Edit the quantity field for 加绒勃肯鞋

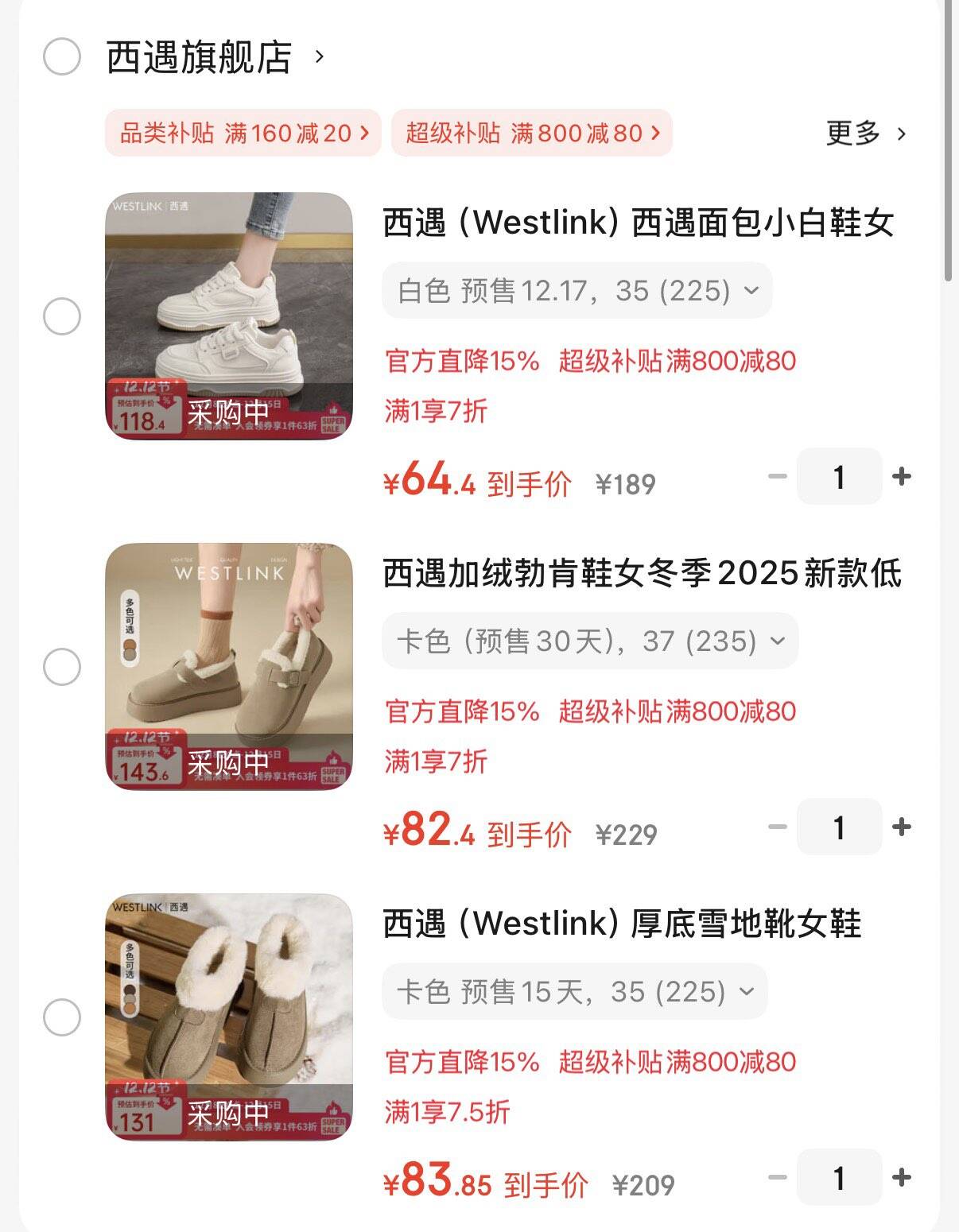point(839,827)
